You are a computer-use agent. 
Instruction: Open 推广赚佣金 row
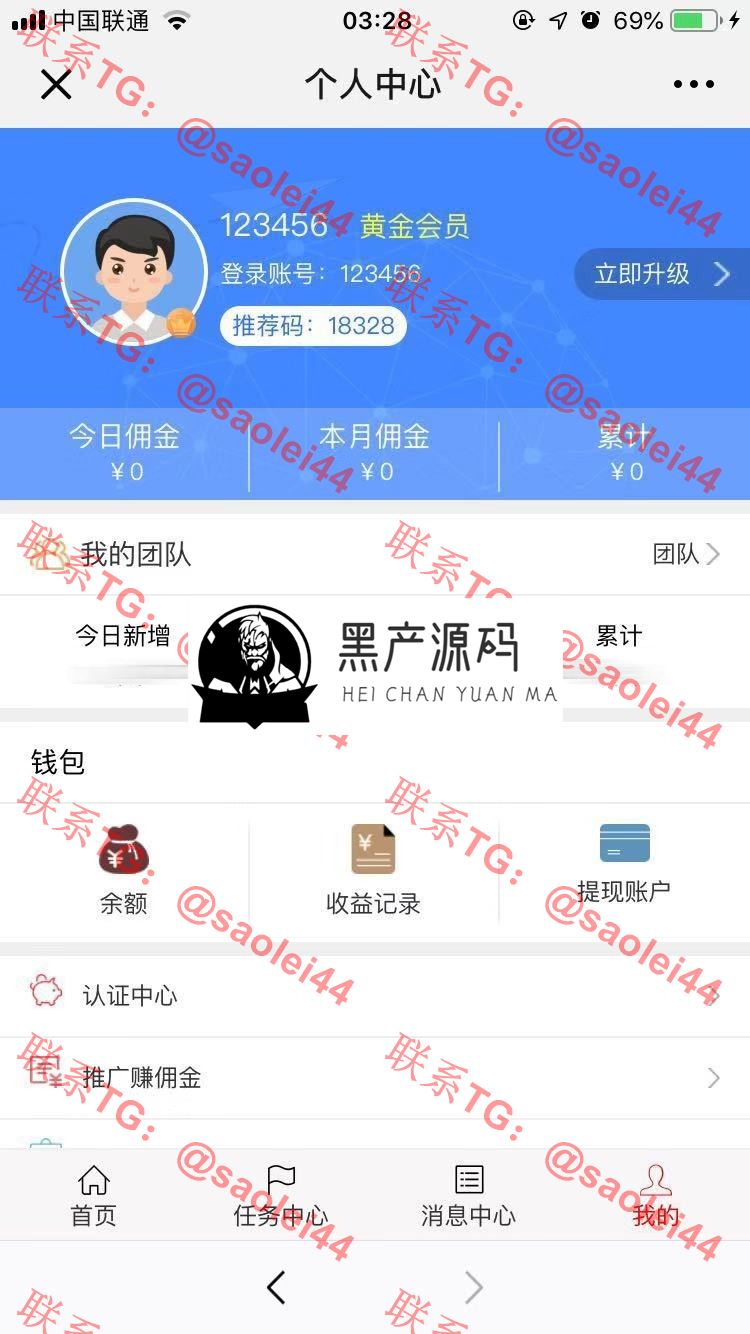pyautogui.click(x=375, y=1077)
